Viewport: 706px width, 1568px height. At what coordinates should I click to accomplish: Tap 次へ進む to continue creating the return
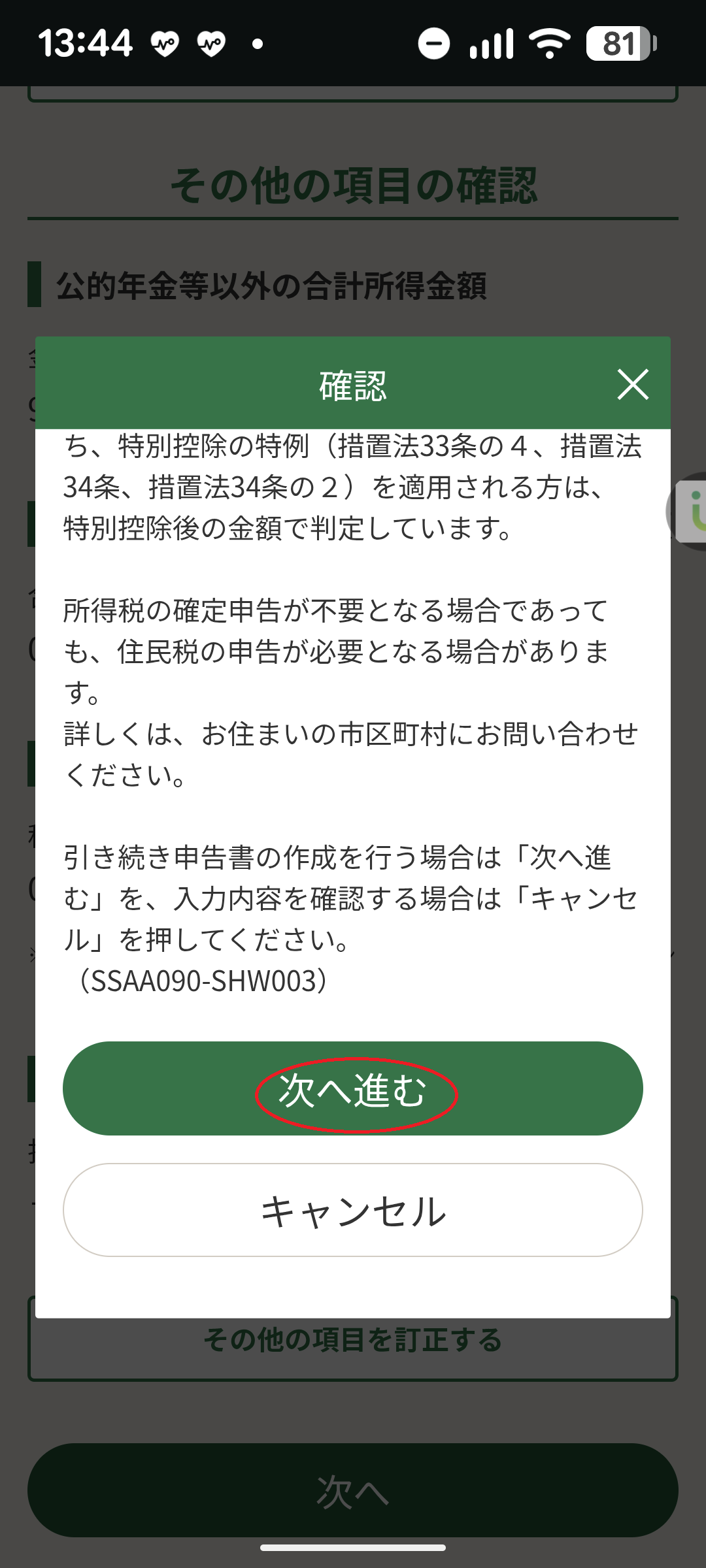353,1089
